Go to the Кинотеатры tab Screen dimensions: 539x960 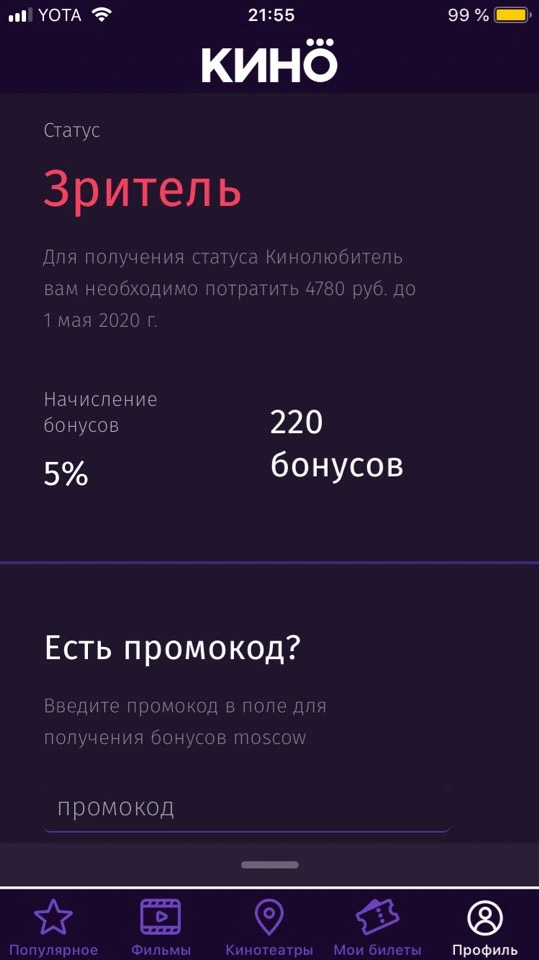pos(269,925)
